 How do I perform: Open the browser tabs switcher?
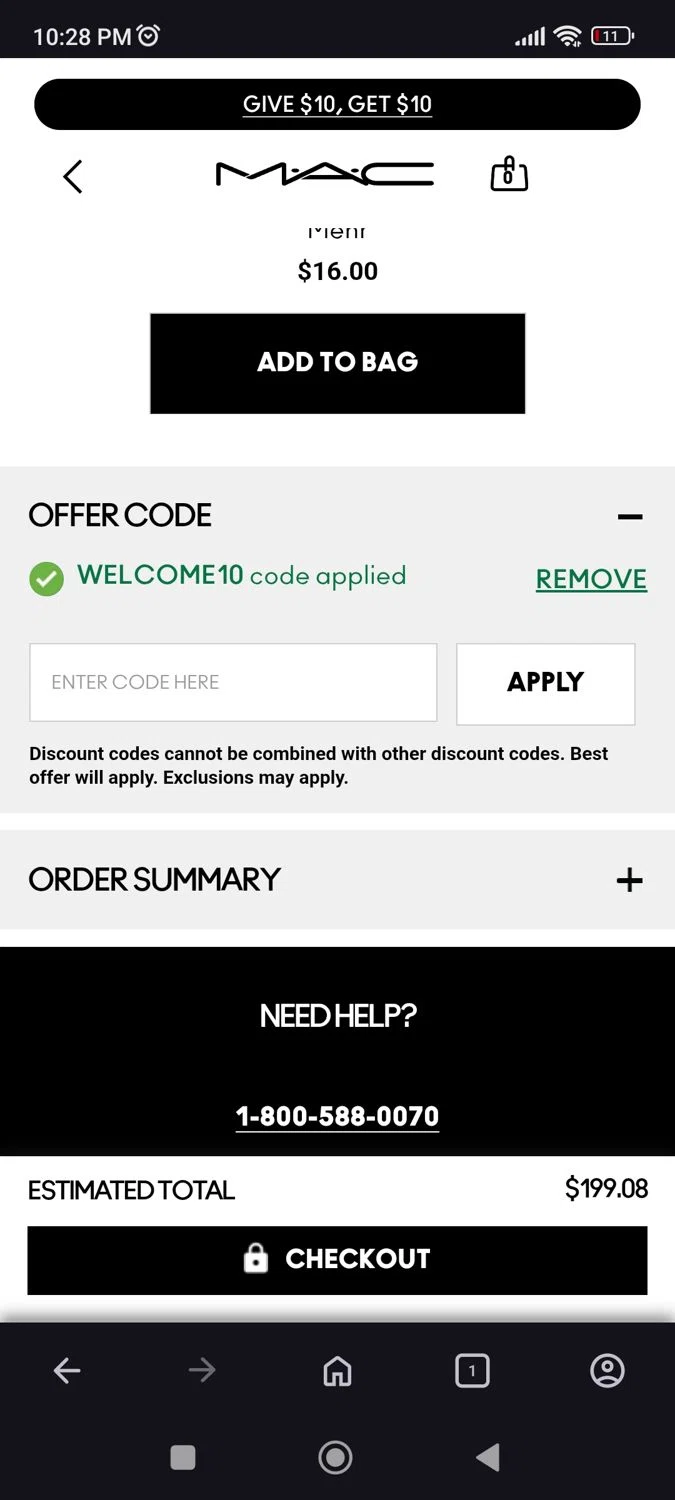472,1370
